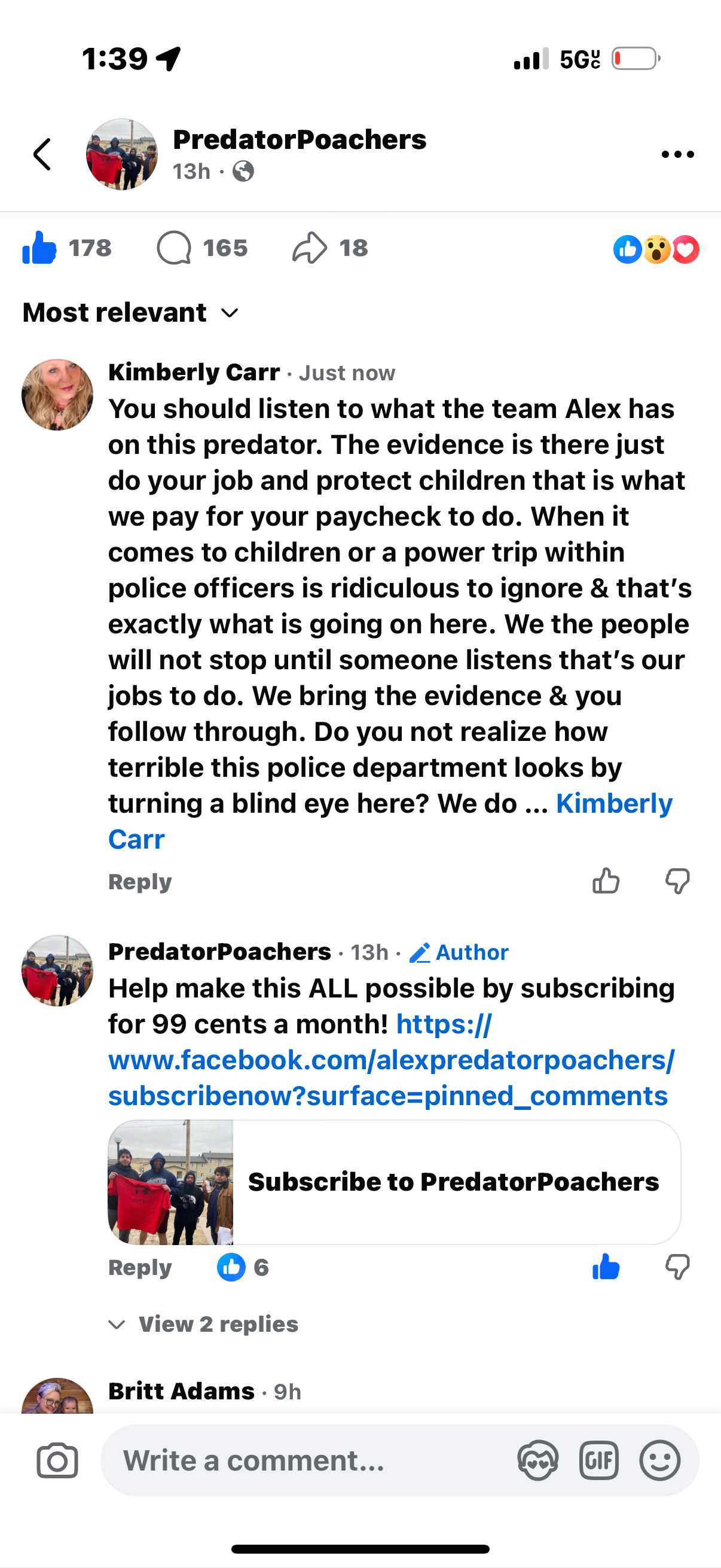This screenshot has width=721, height=1568.
Task: Open the alexpredatorpoachers subscribe link
Action: (390, 1060)
